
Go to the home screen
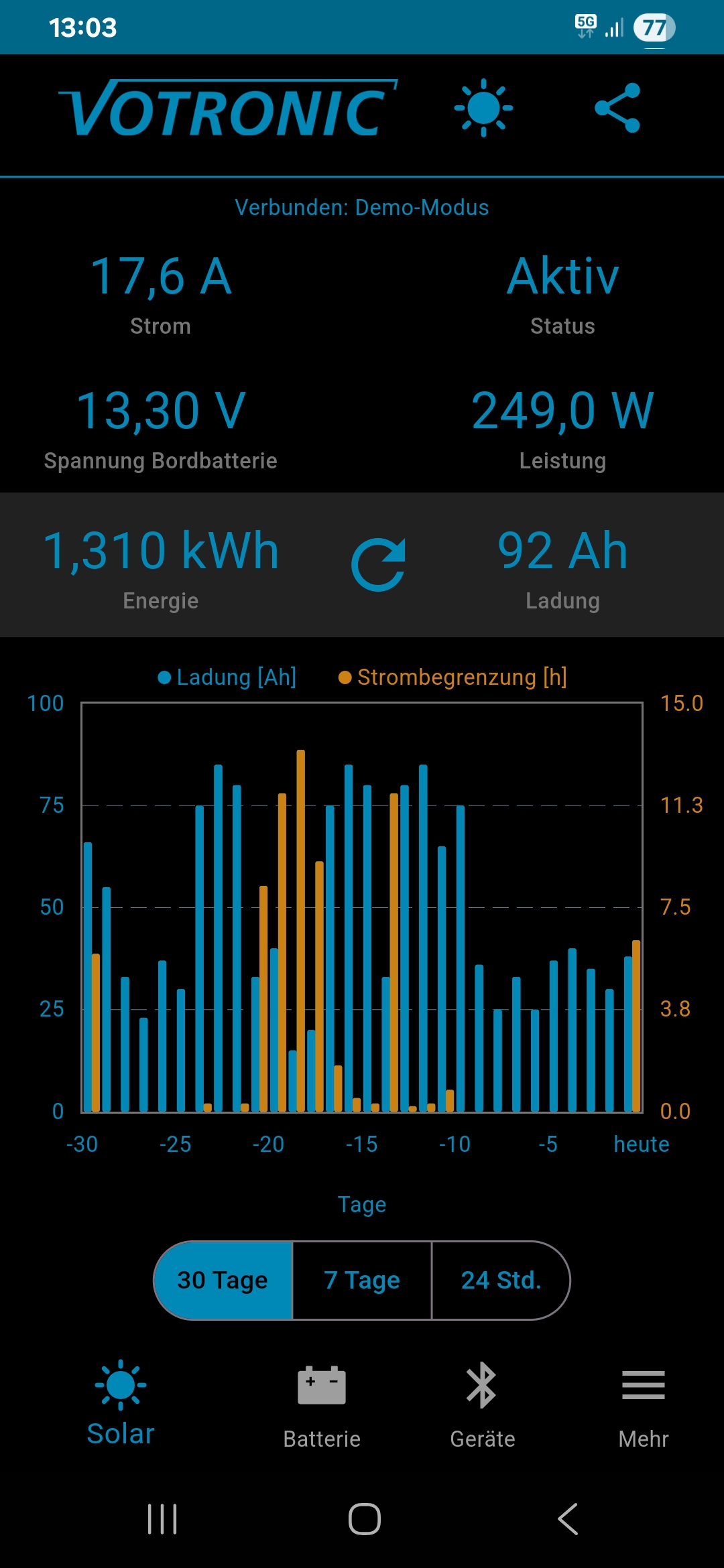click(x=364, y=1518)
